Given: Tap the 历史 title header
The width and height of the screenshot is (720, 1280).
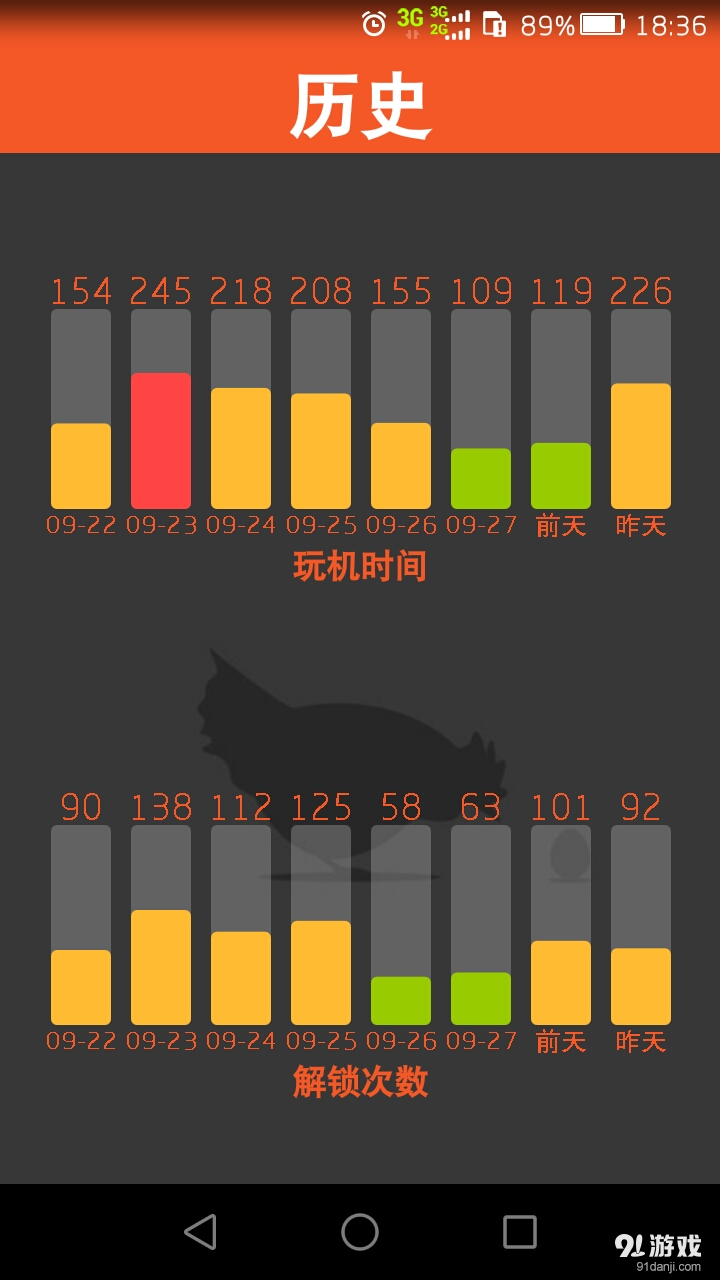Looking at the screenshot, I should coord(360,103).
